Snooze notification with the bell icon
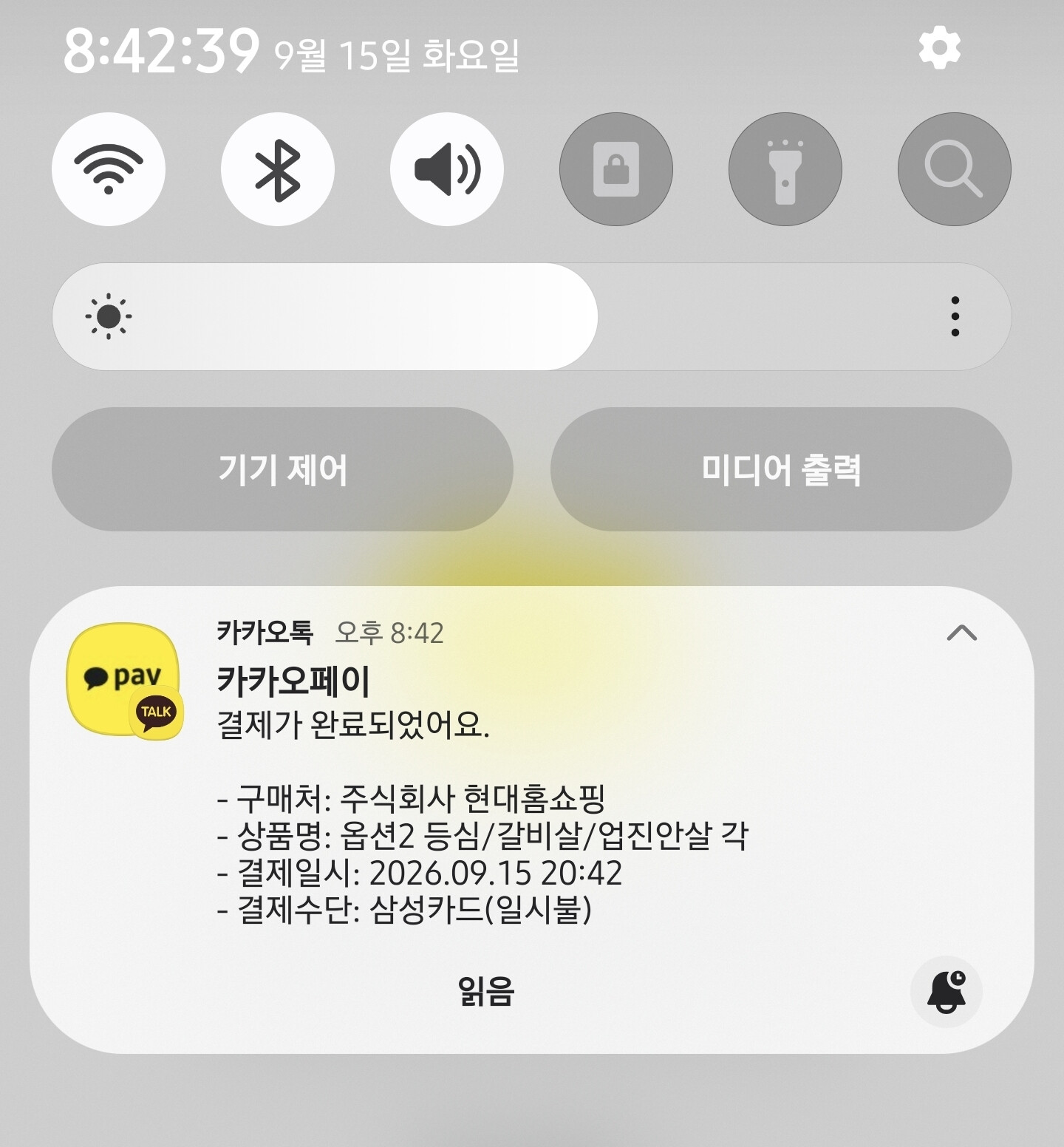The height and width of the screenshot is (1147, 1064). pyautogui.click(x=947, y=991)
